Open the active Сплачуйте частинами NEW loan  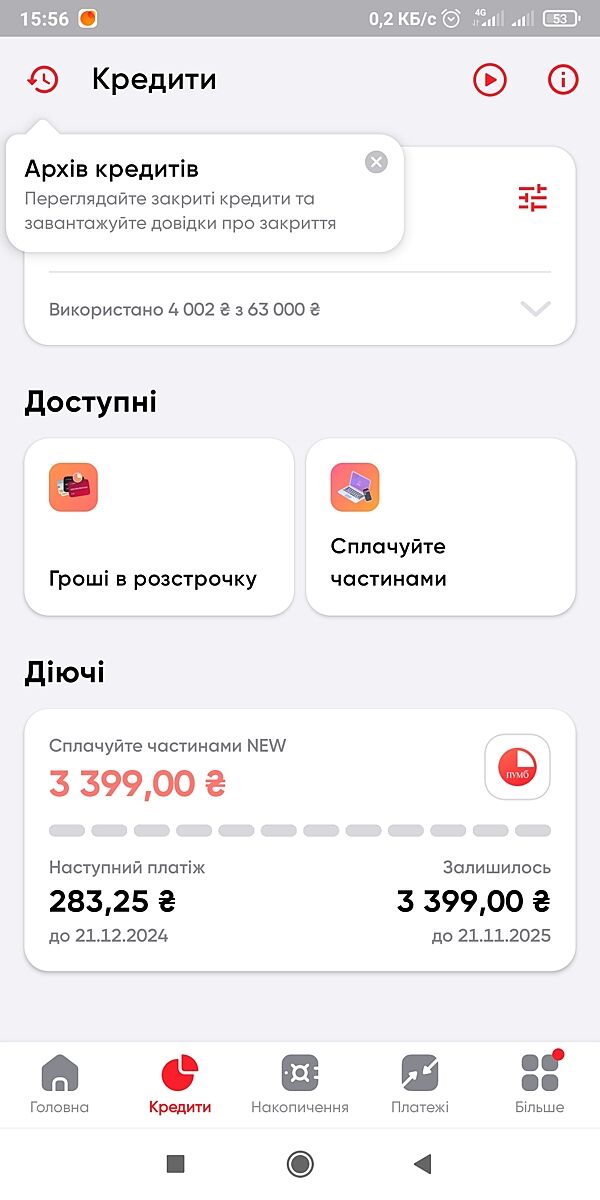pyautogui.click(x=300, y=840)
